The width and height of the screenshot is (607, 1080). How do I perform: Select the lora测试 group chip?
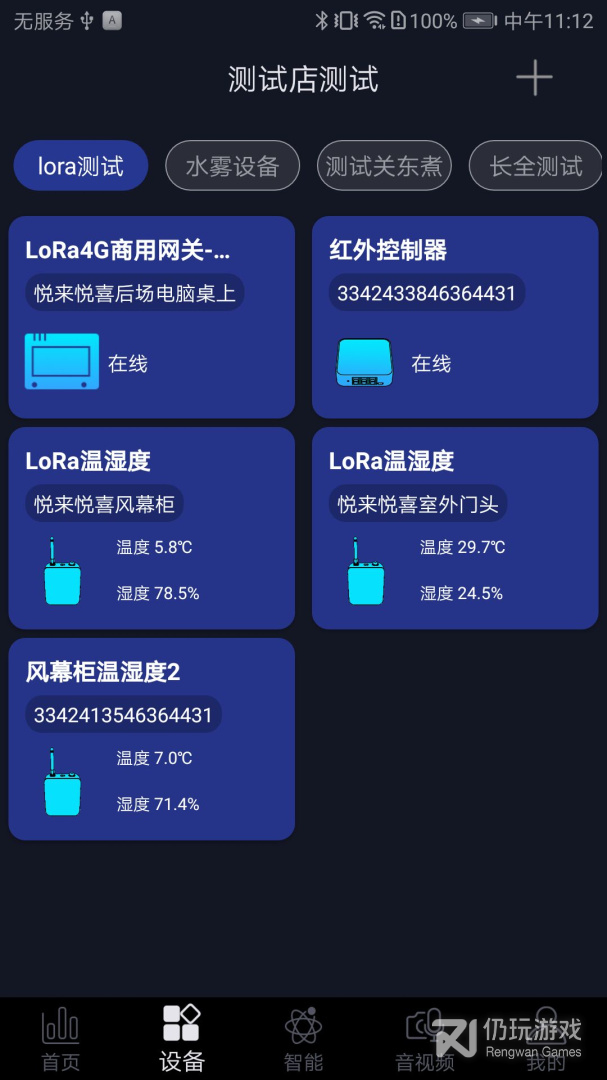pos(81,165)
